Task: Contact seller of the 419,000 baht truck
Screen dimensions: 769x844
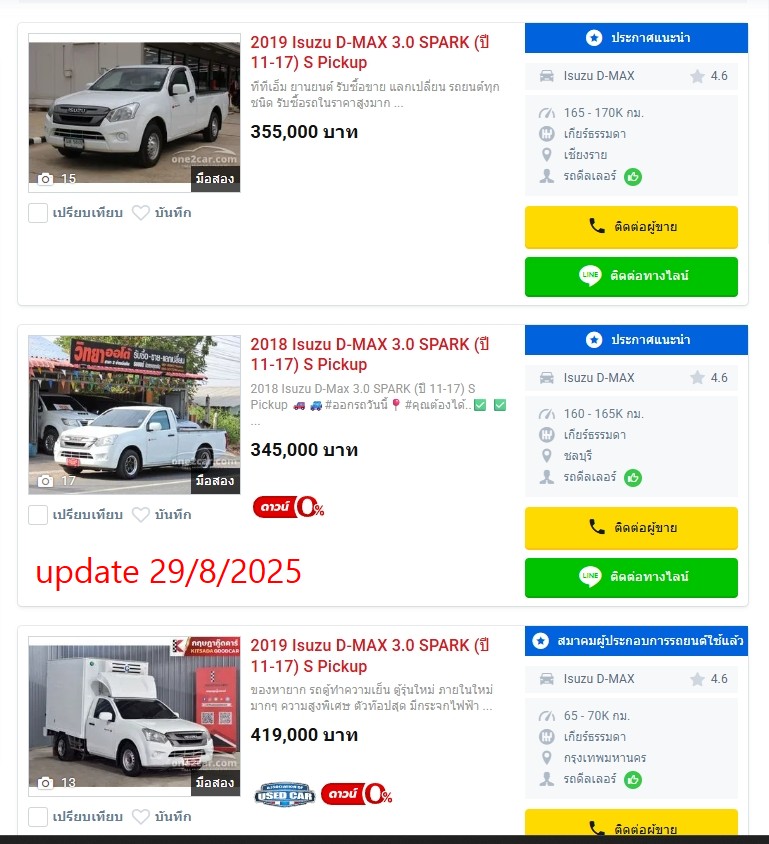Action: [x=631, y=825]
